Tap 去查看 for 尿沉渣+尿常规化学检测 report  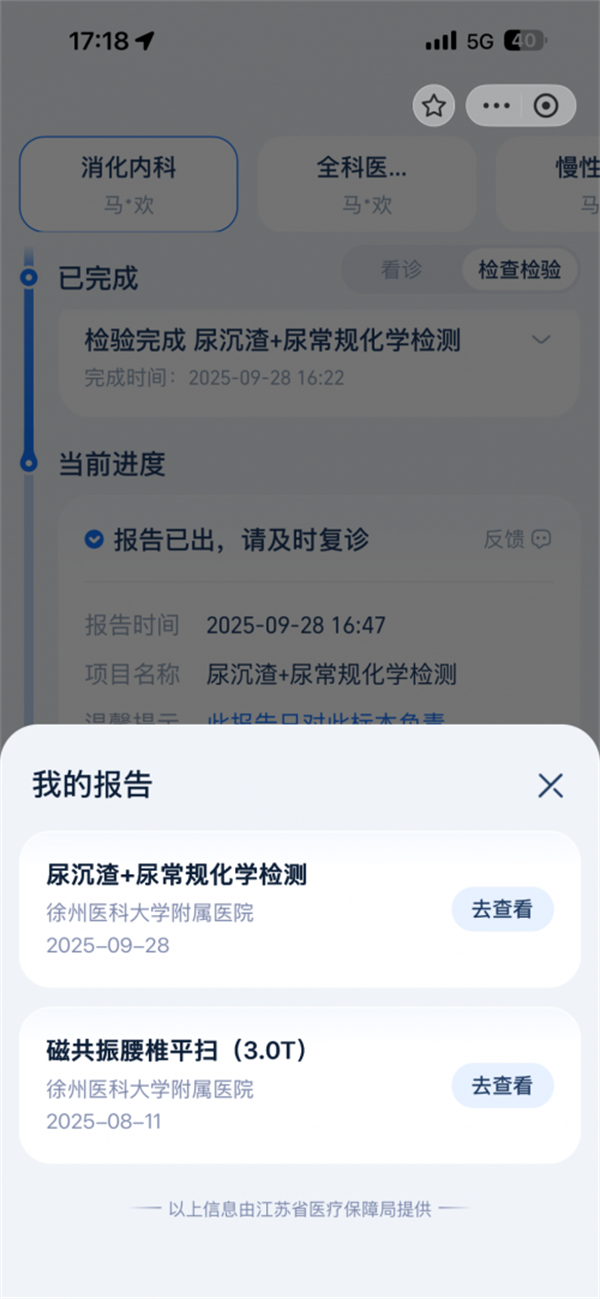click(x=502, y=909)
